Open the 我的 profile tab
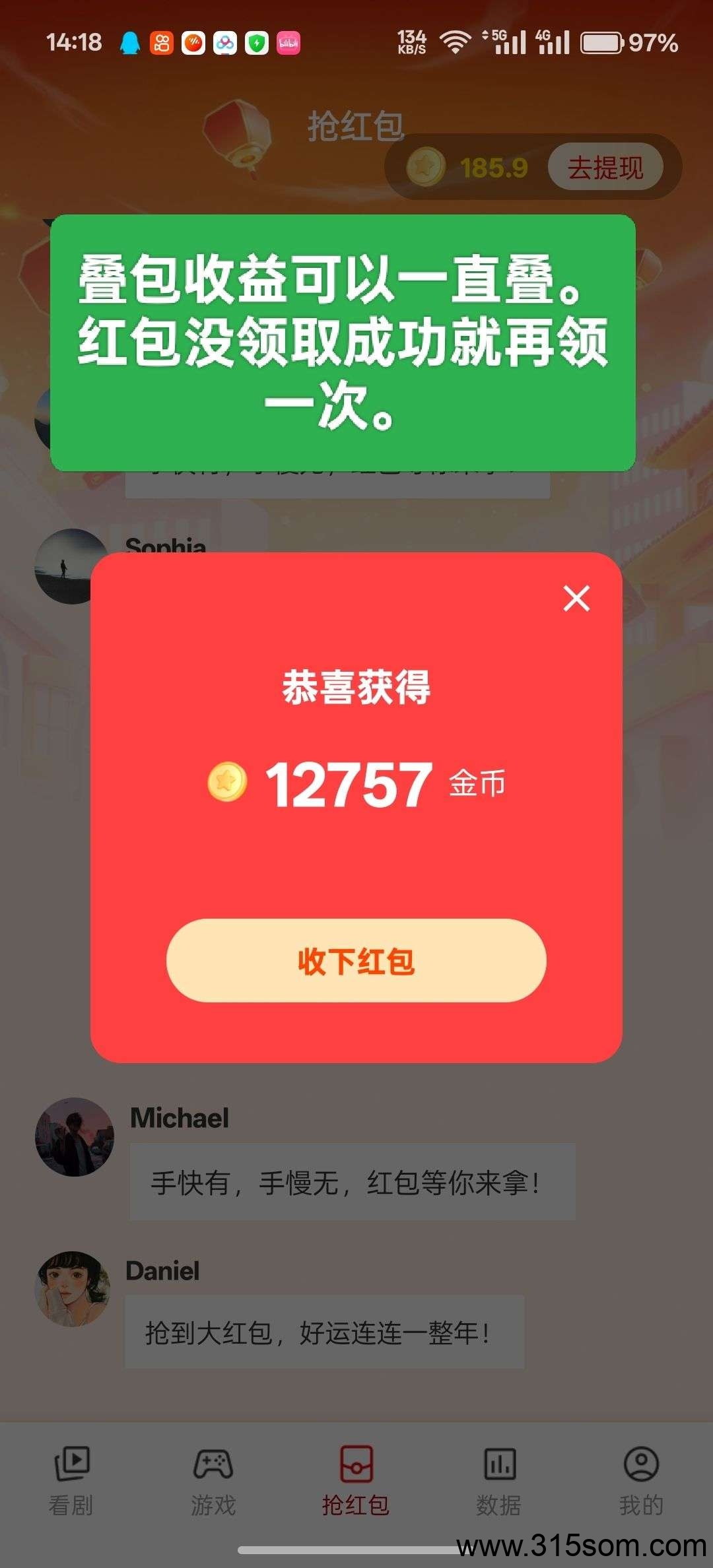 point(641,1481)
